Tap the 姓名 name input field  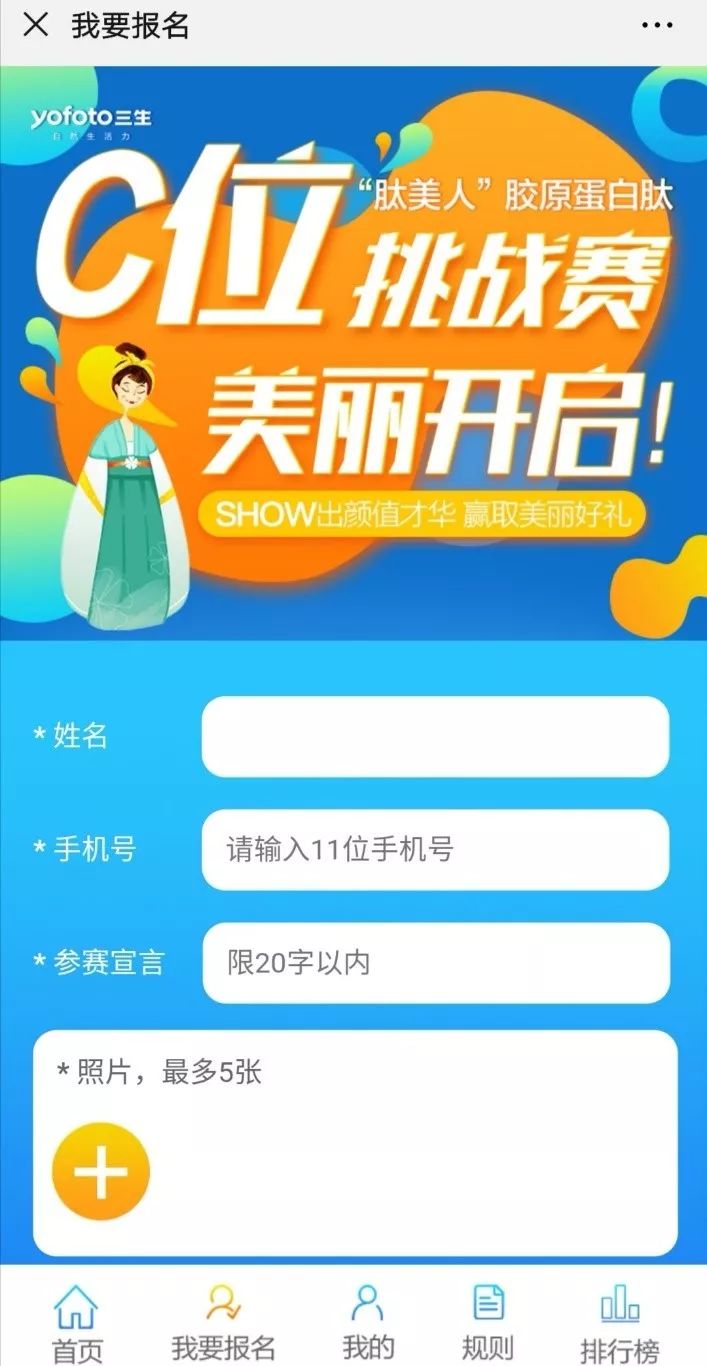435,737
